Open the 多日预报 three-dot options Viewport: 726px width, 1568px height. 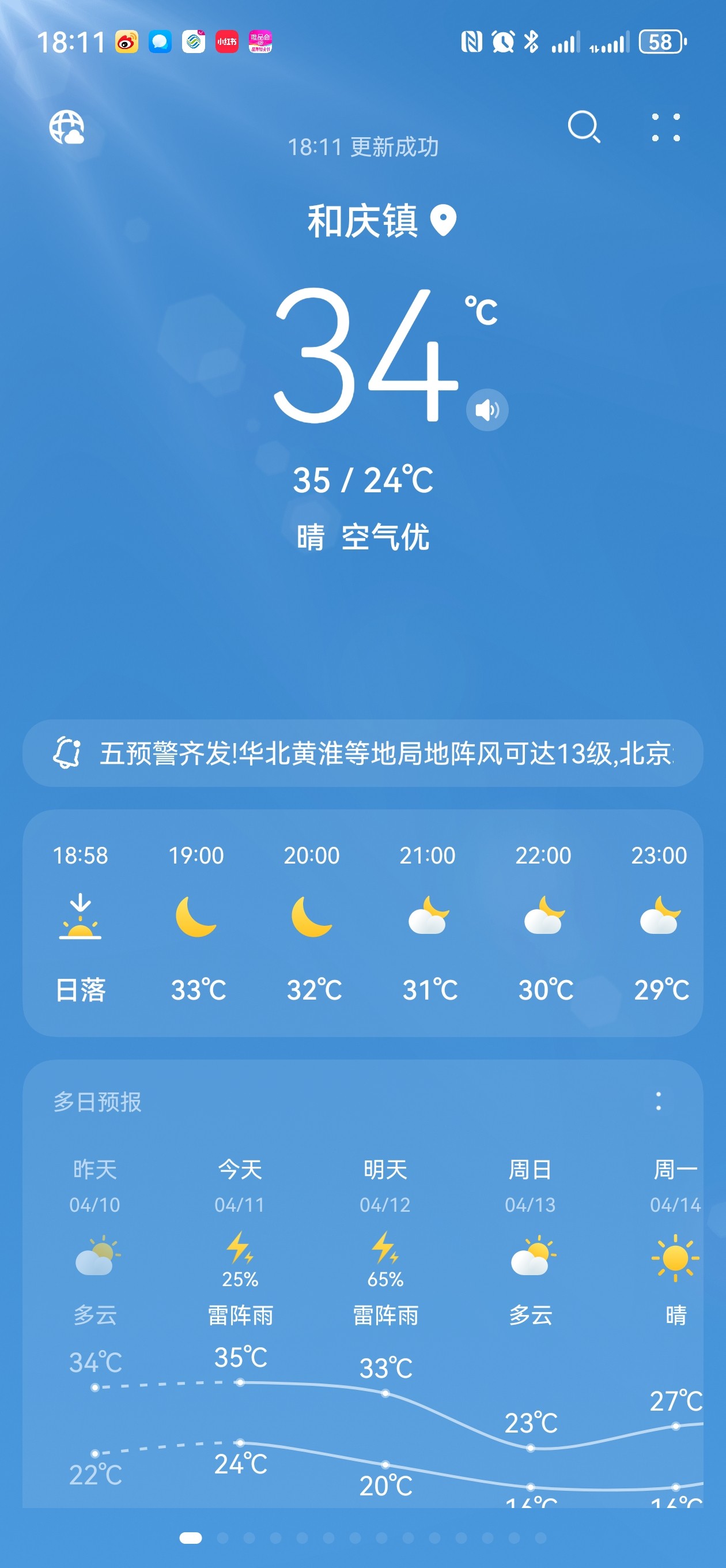coord(659,1100)
